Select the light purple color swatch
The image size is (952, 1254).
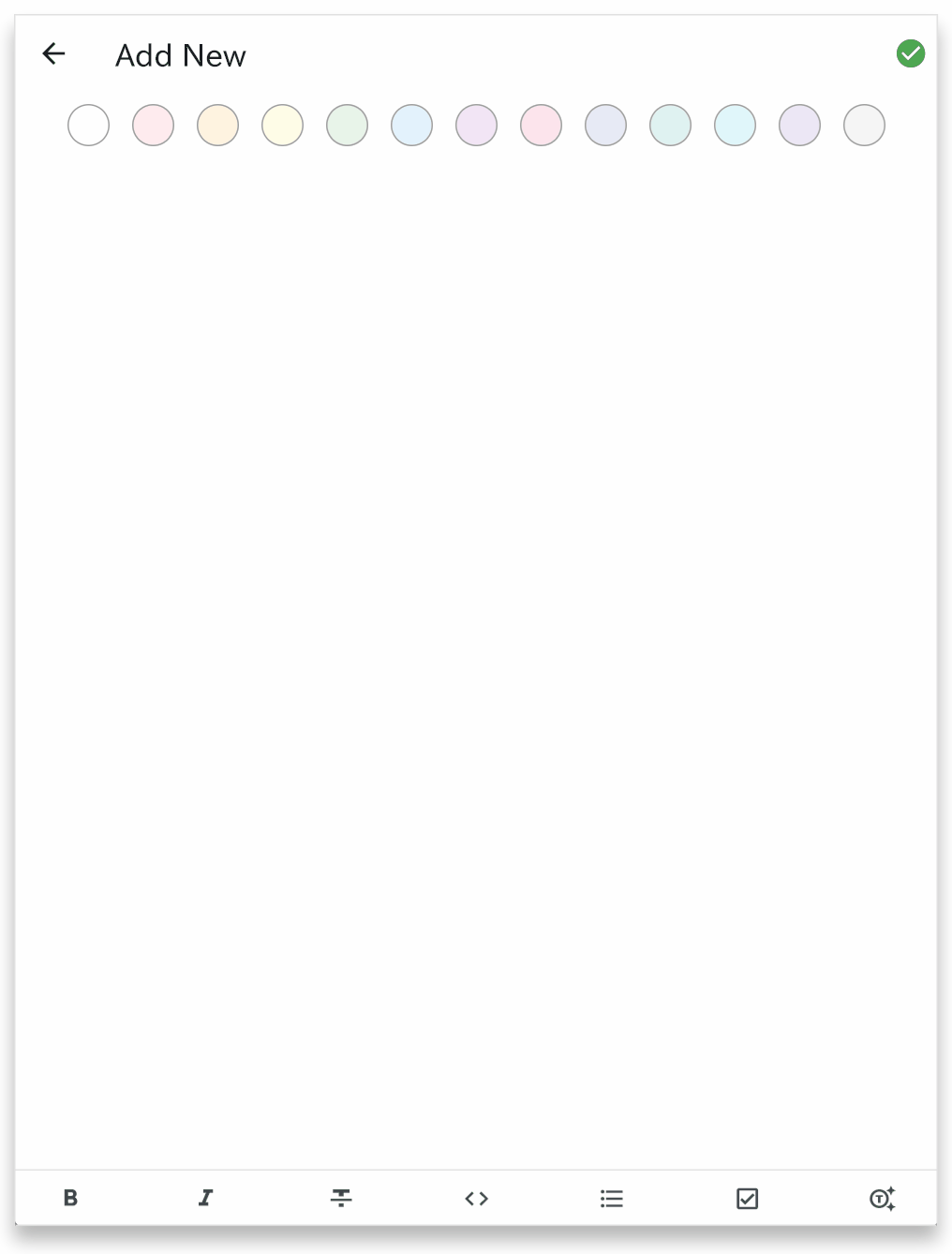point(477,126)
